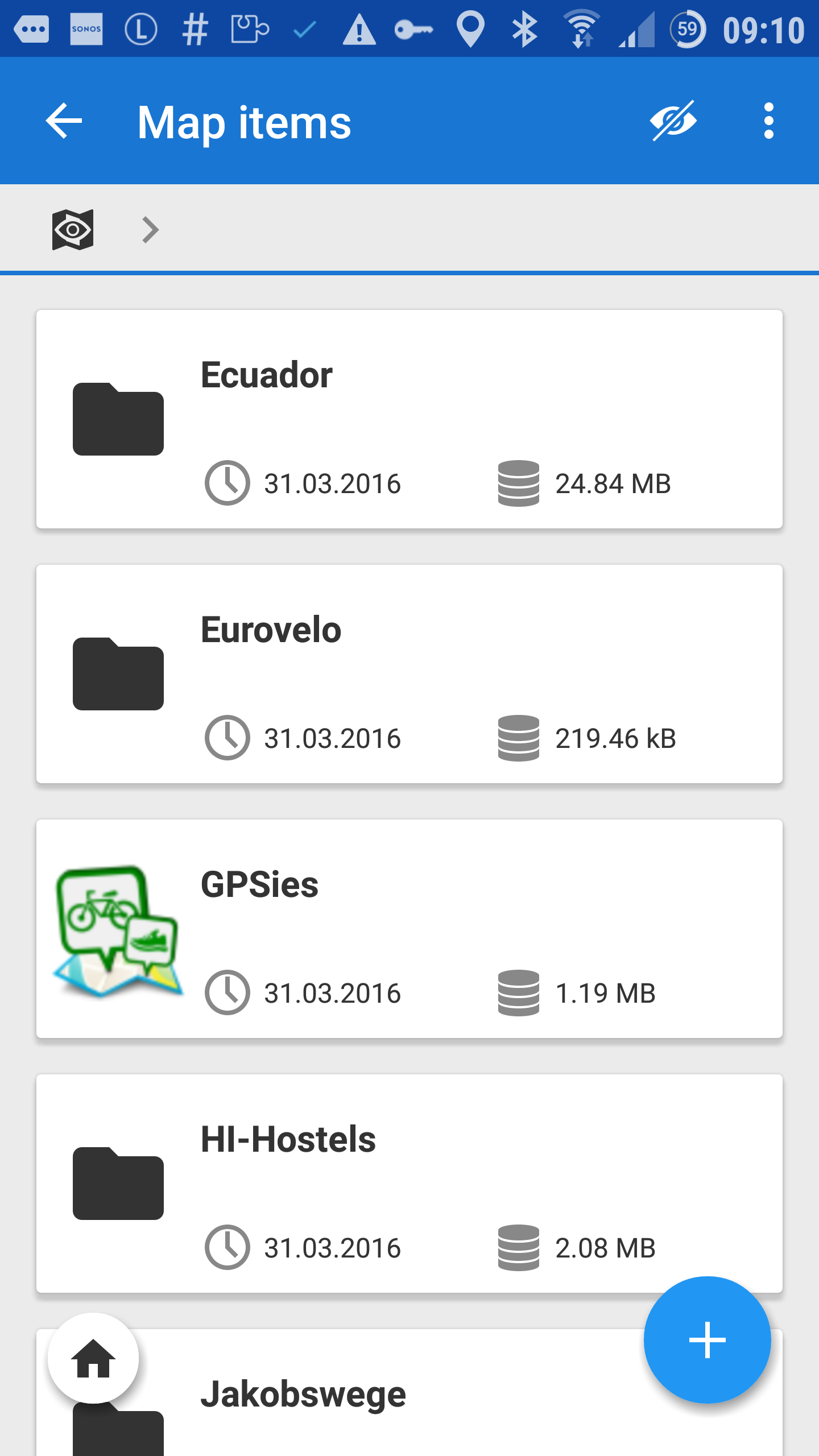819x1456 pixels.
Task: Tap the floating home button
Action: click(93, 1358)
